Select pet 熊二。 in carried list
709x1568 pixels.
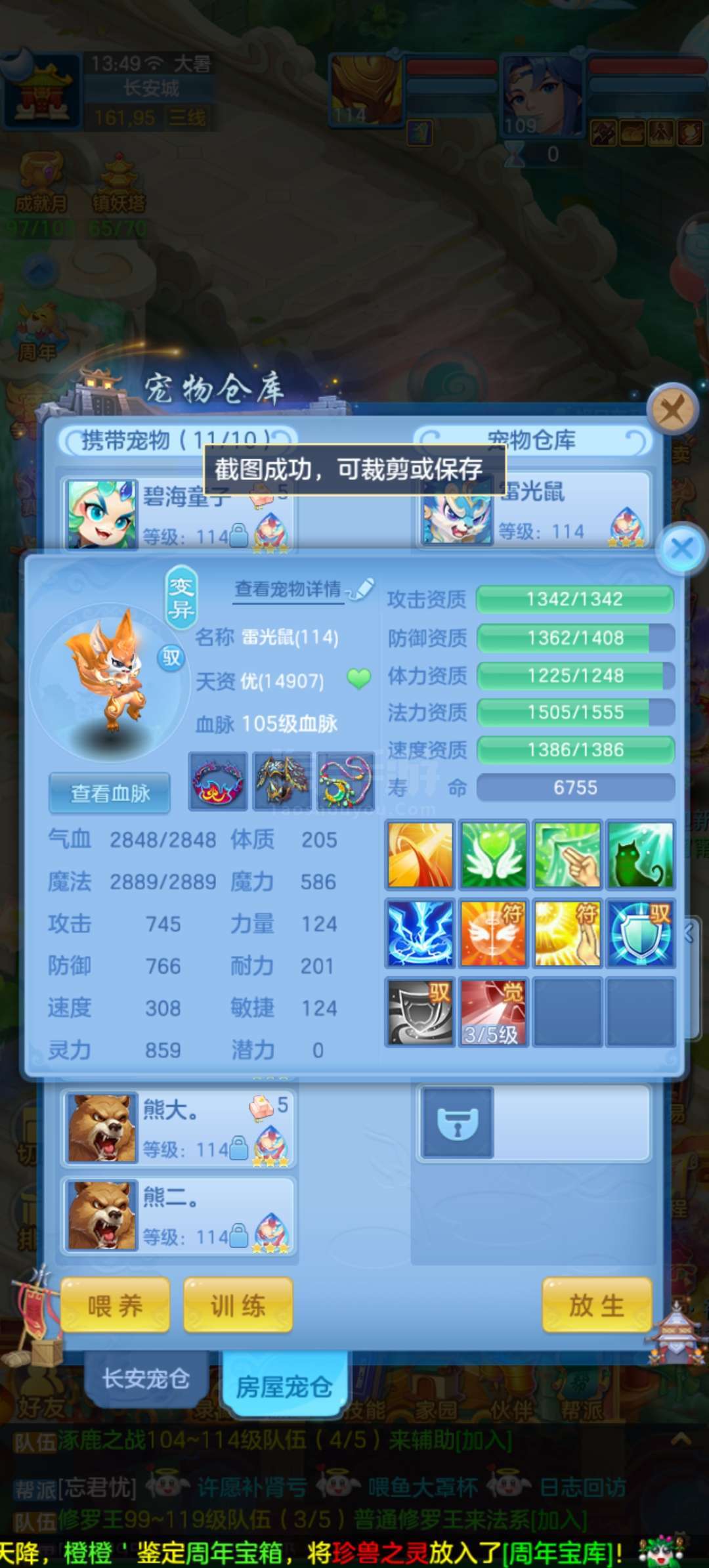[178, 1215]
